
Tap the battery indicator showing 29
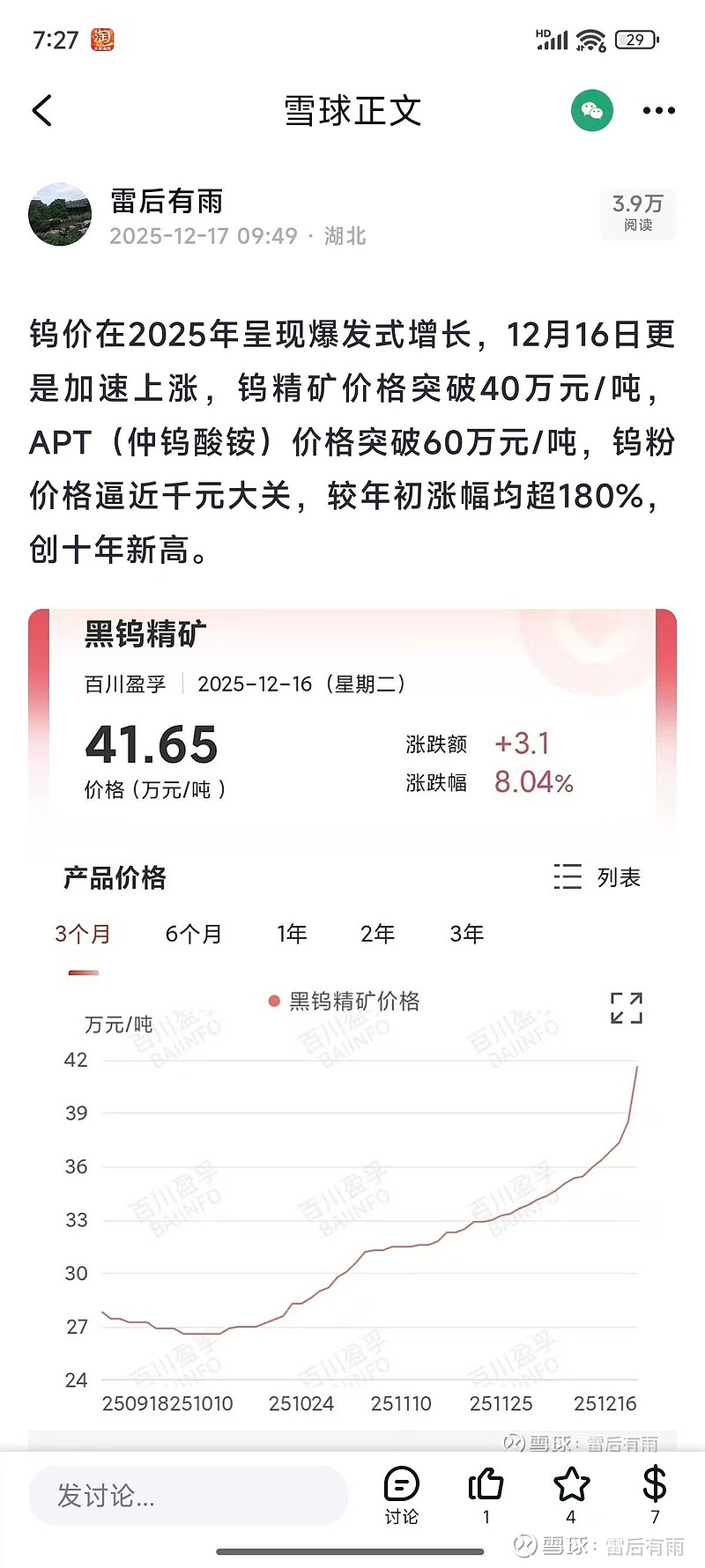636,40
